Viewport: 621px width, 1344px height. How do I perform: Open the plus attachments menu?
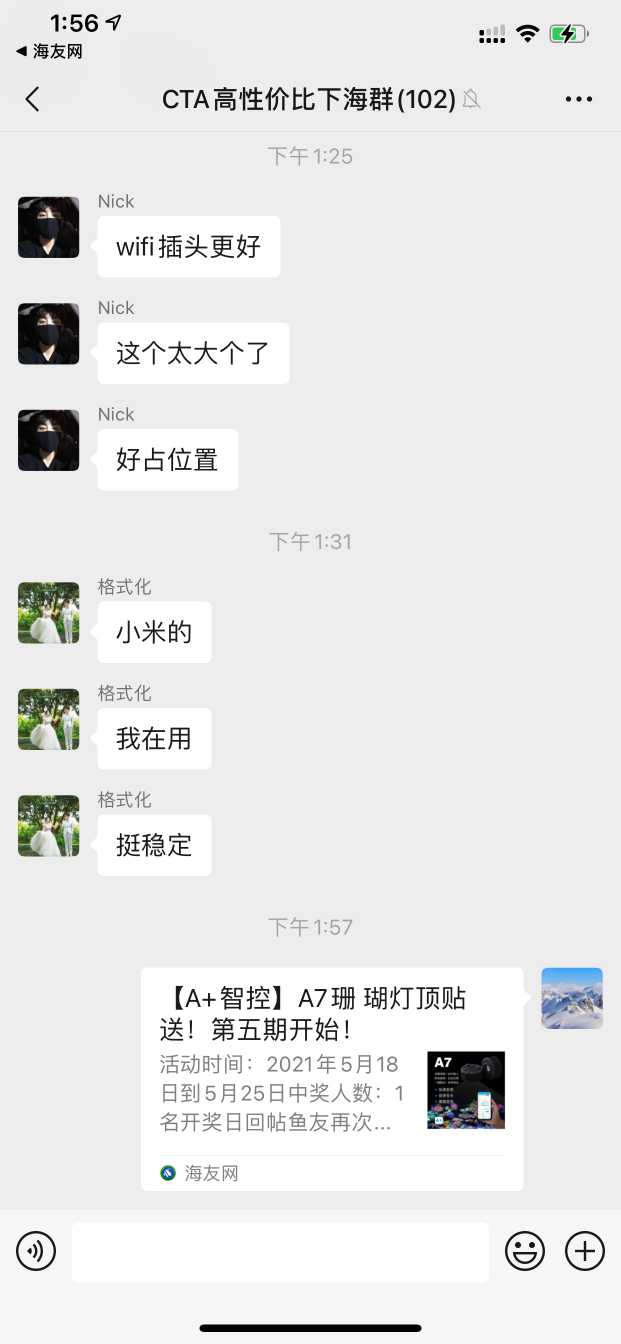585,1251
